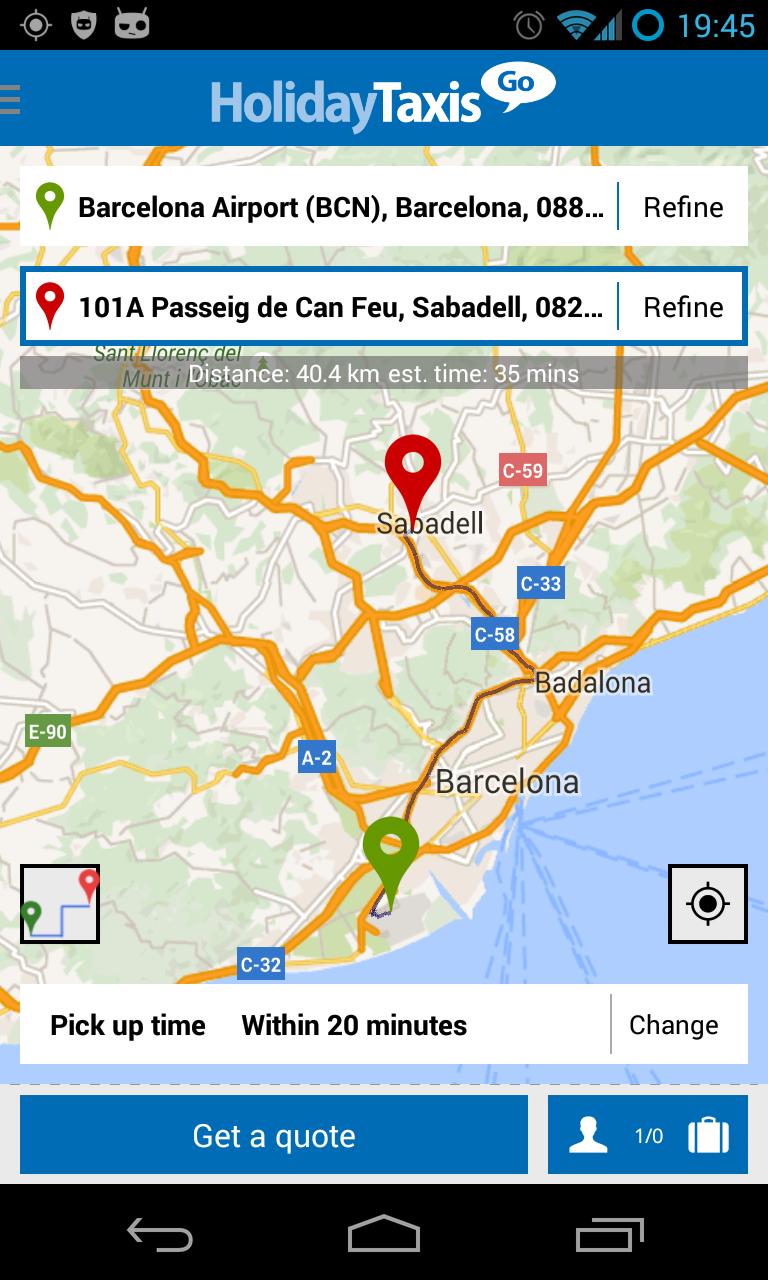Tap the distance and estimated time banner

point(384,372)
